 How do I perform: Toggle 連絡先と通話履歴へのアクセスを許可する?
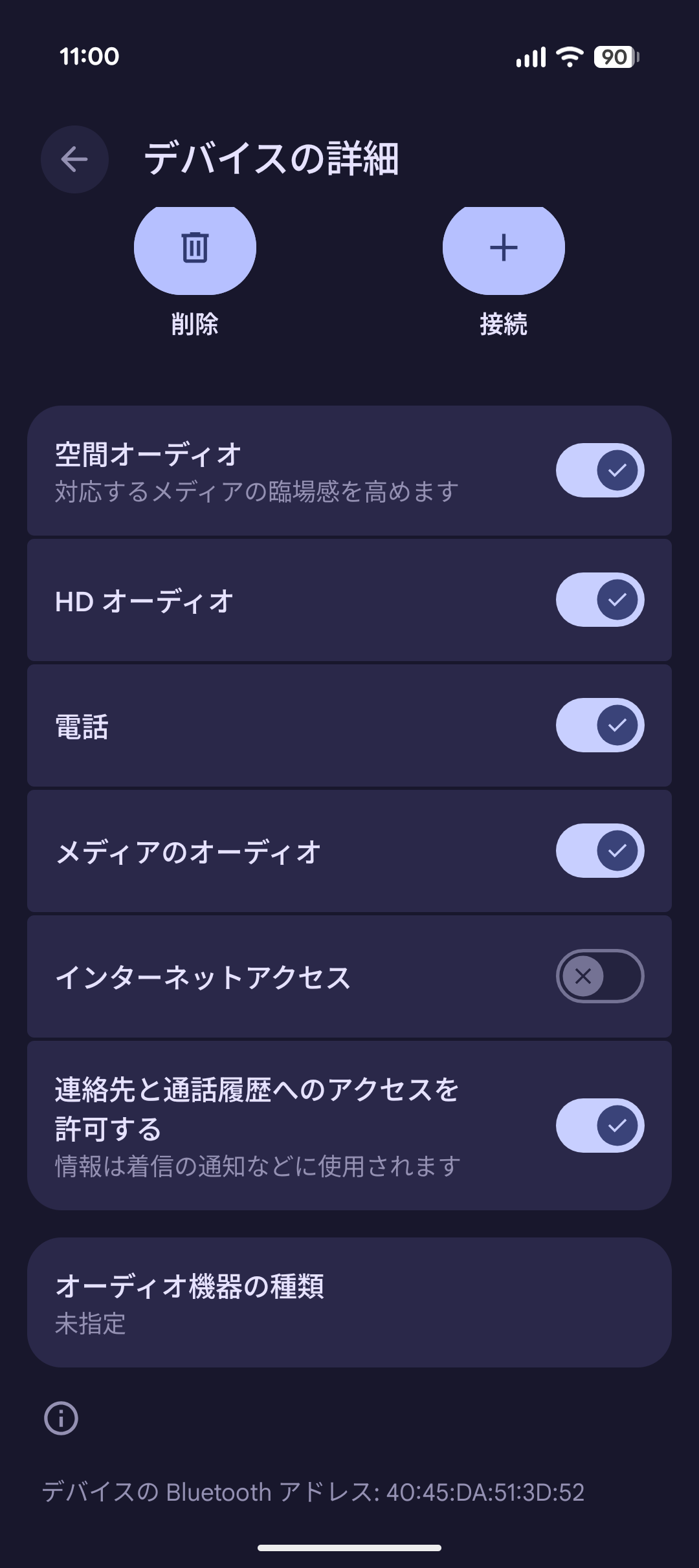pos(599,1126)
